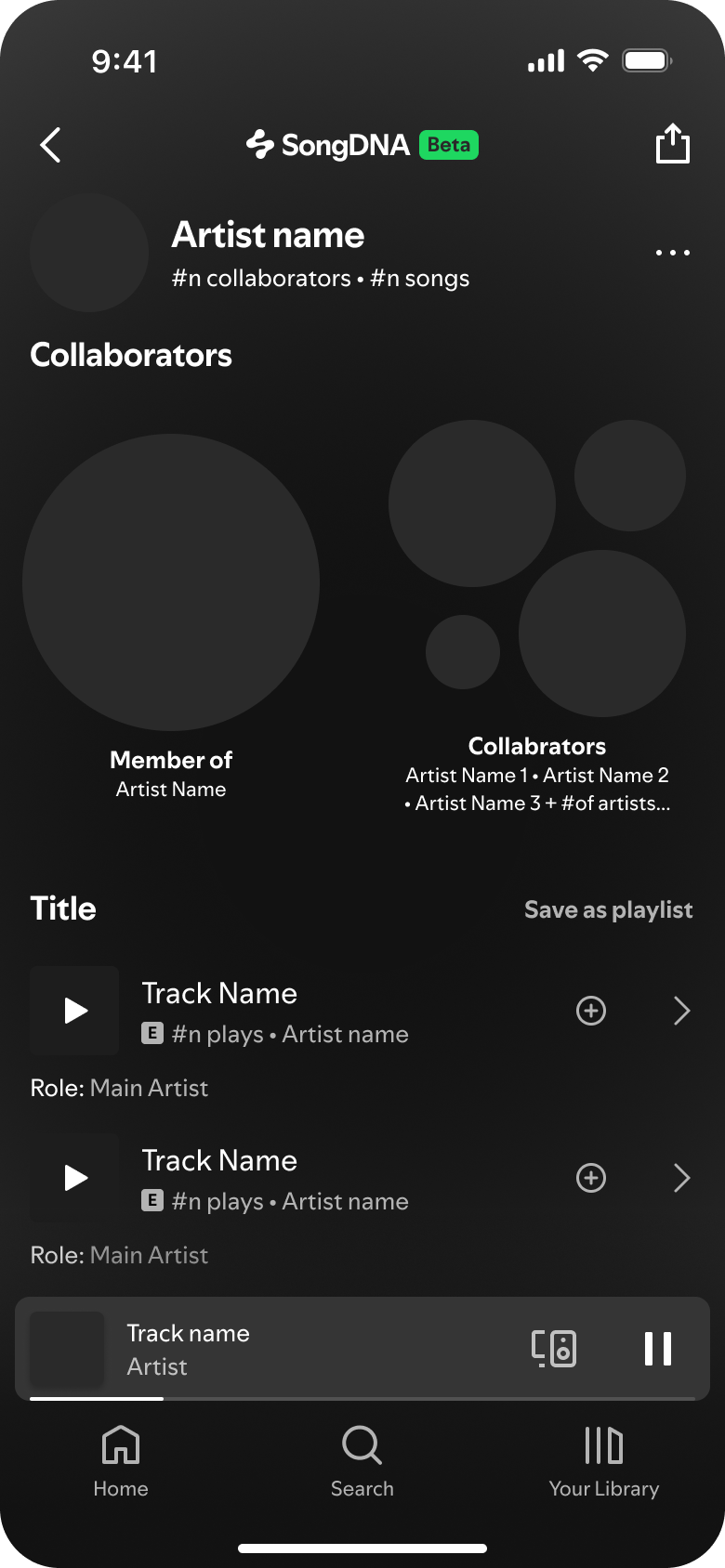The image size is (725, 1568).
Task: Open Your Library from the bottom bar
Action: 603,1460
